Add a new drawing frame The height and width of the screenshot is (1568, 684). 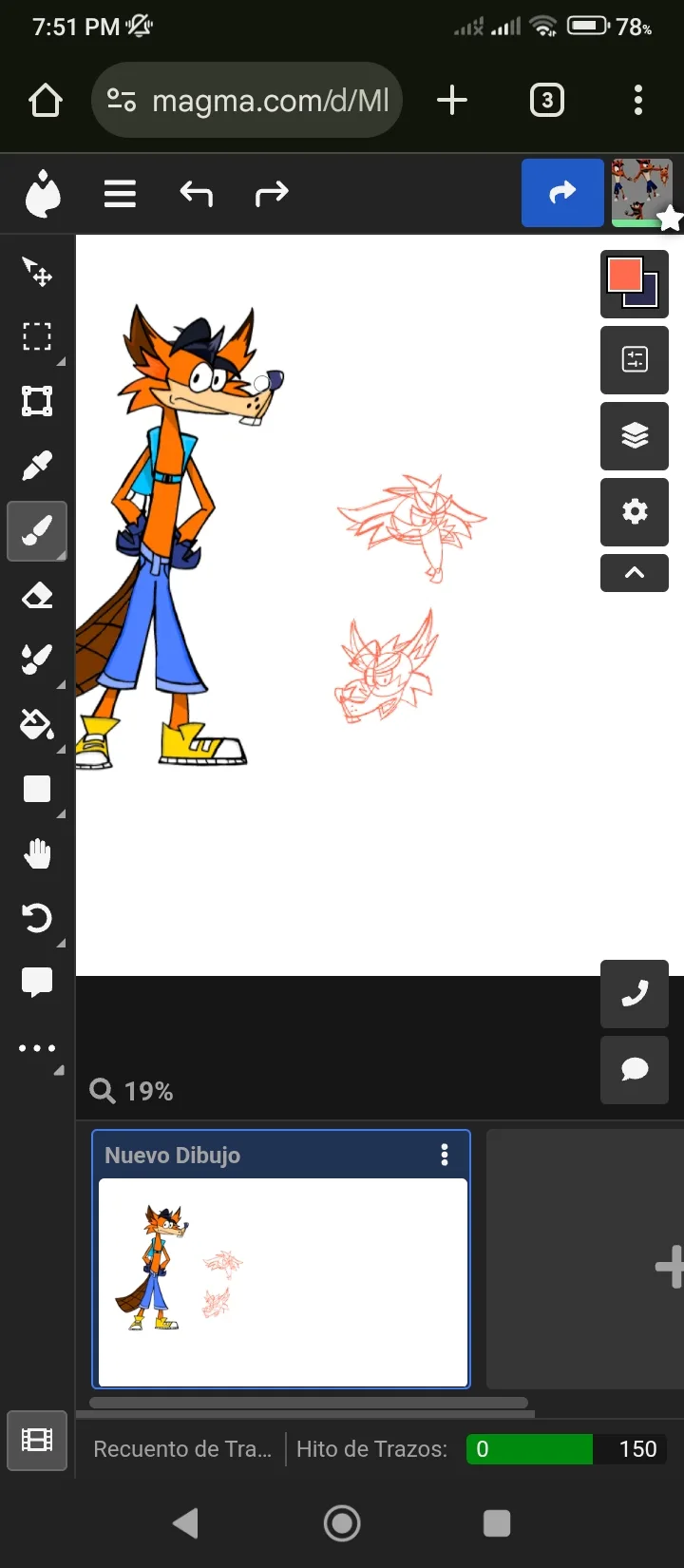669,1267
